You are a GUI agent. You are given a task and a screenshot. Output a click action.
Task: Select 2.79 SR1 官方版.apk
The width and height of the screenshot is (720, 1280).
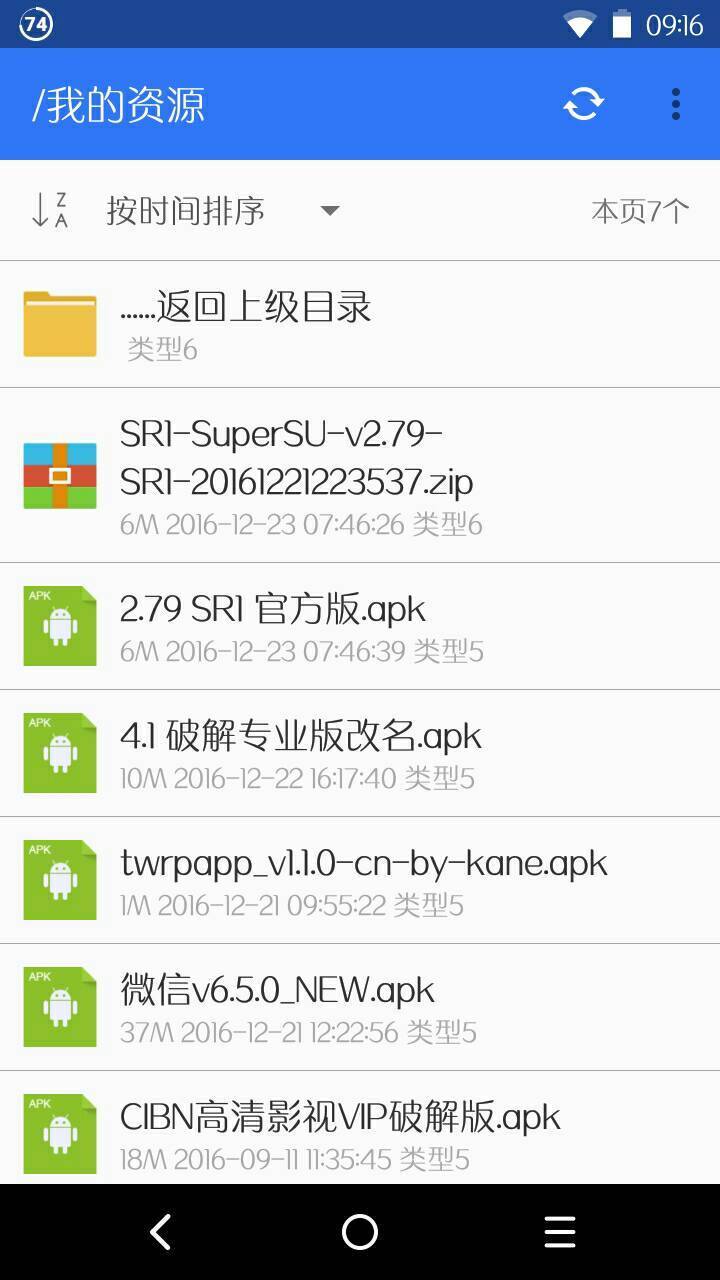[272, 626]
